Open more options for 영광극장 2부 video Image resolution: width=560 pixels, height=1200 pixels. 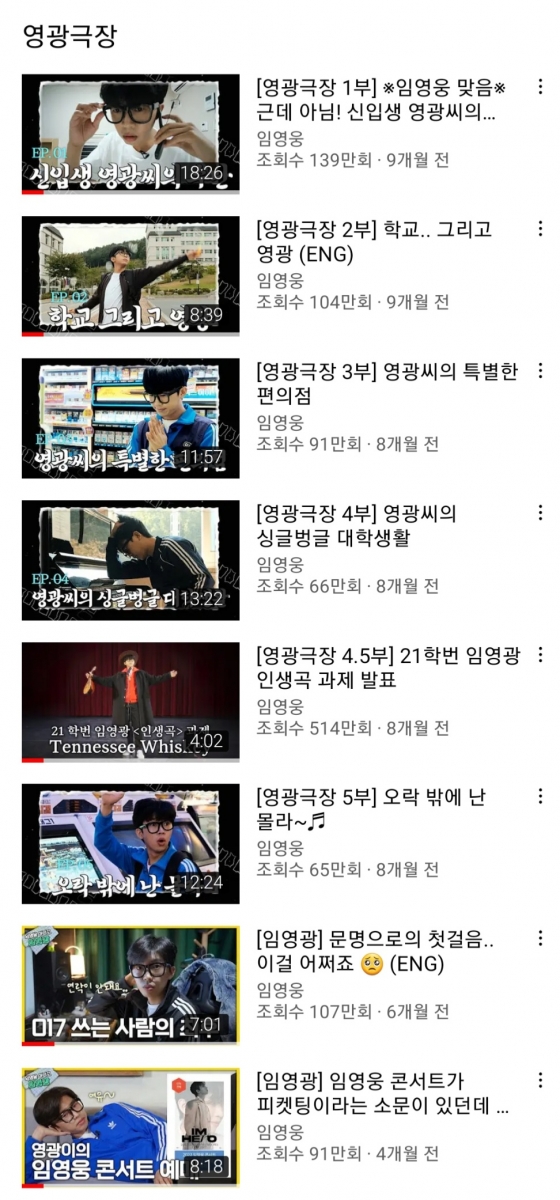(540, 229)
